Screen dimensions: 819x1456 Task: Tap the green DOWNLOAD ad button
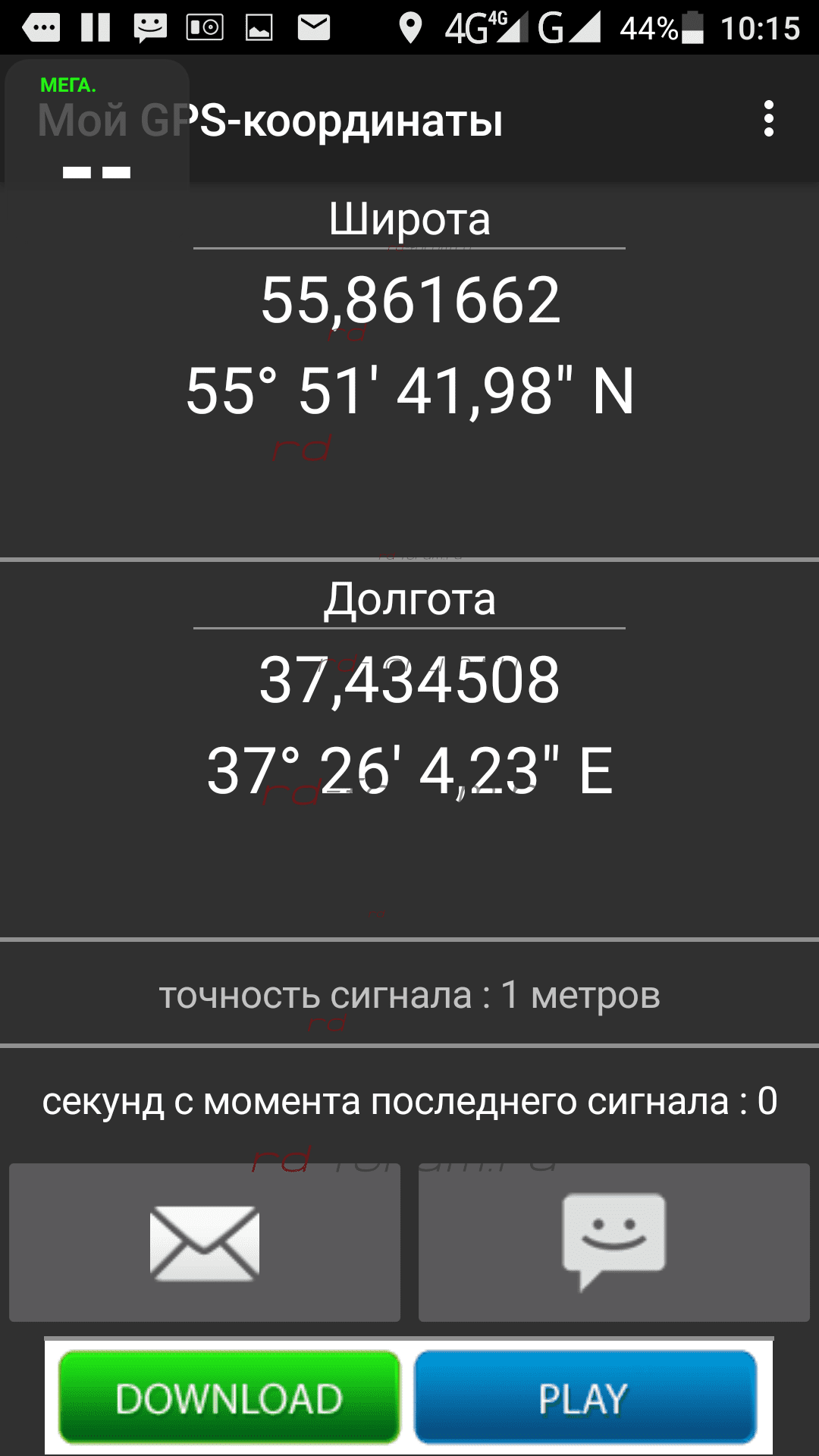pyautogui.click(x=229, y=1397)
